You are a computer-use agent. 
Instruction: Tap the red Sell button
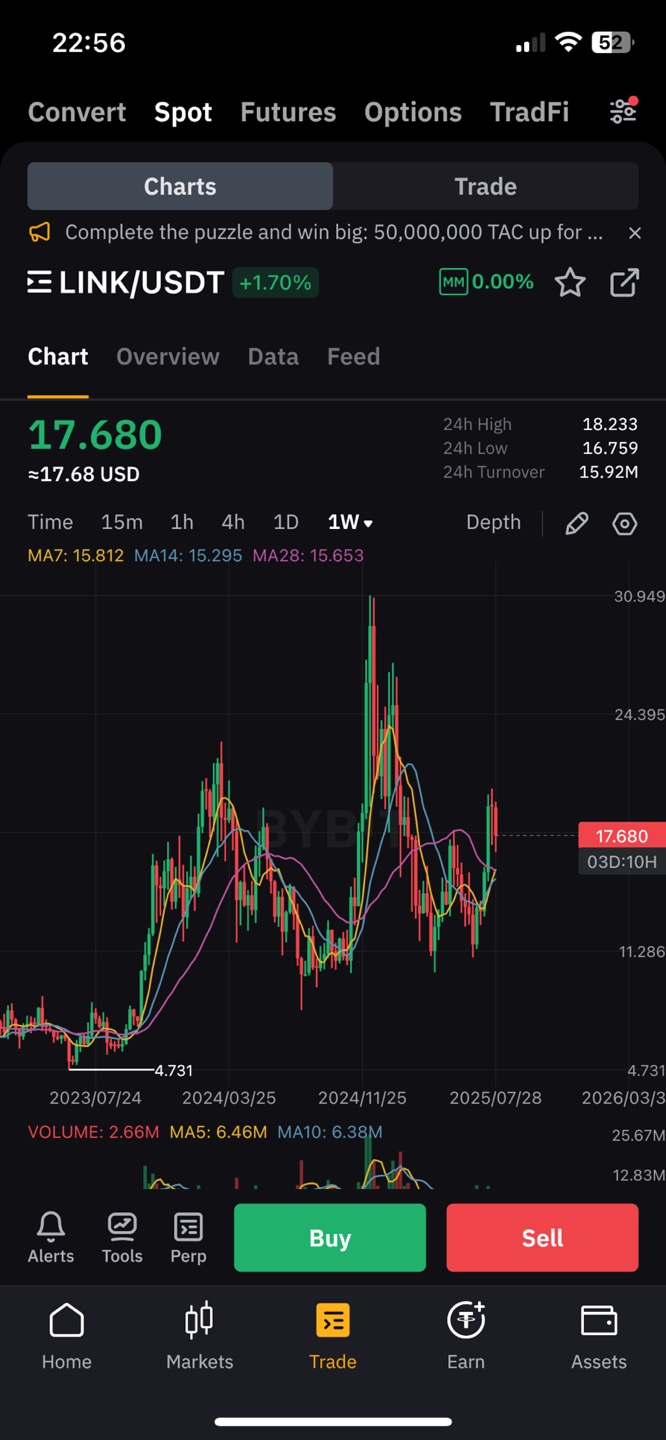point(542,1238)
